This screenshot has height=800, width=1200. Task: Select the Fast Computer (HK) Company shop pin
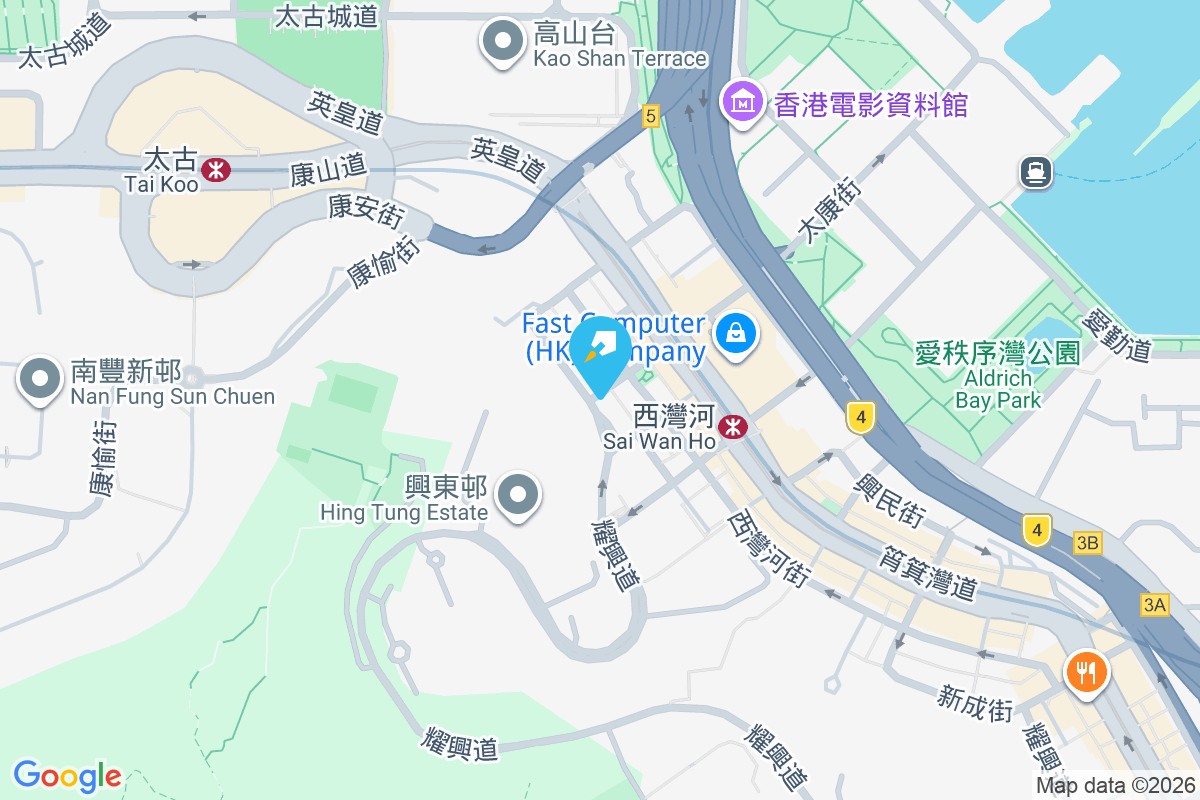pos(736,333)
